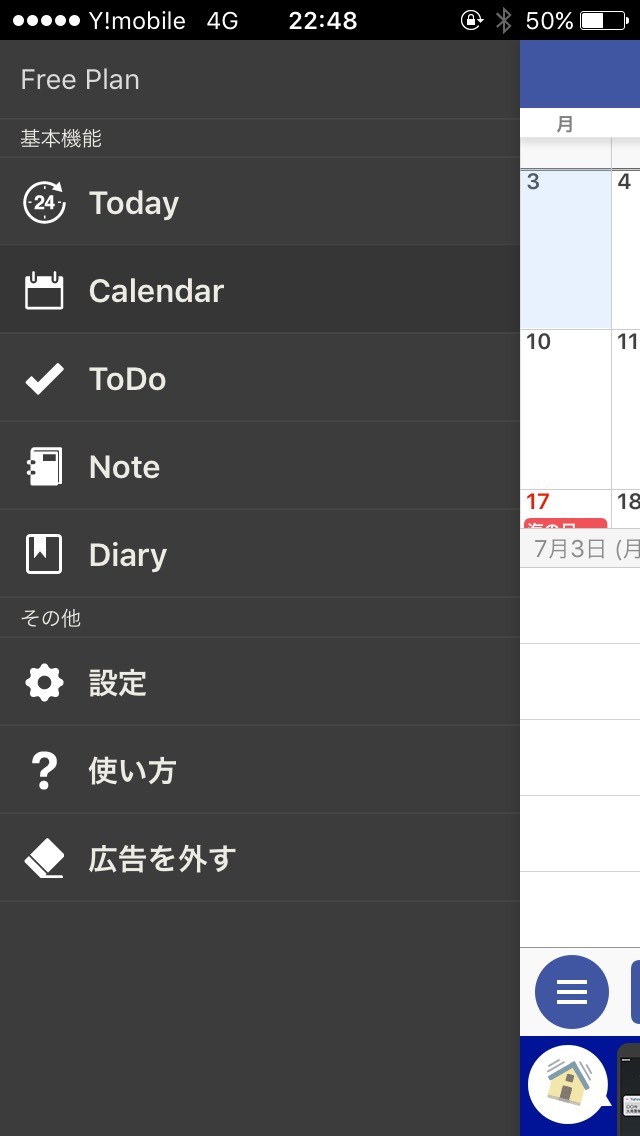The width and height of the screenshot is (640, 1136).
Task: Select July 3 on the calendar
Action: [565, 248]
